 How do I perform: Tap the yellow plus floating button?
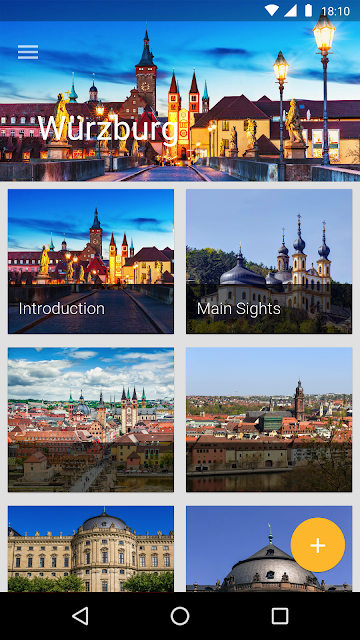point(318,545)
